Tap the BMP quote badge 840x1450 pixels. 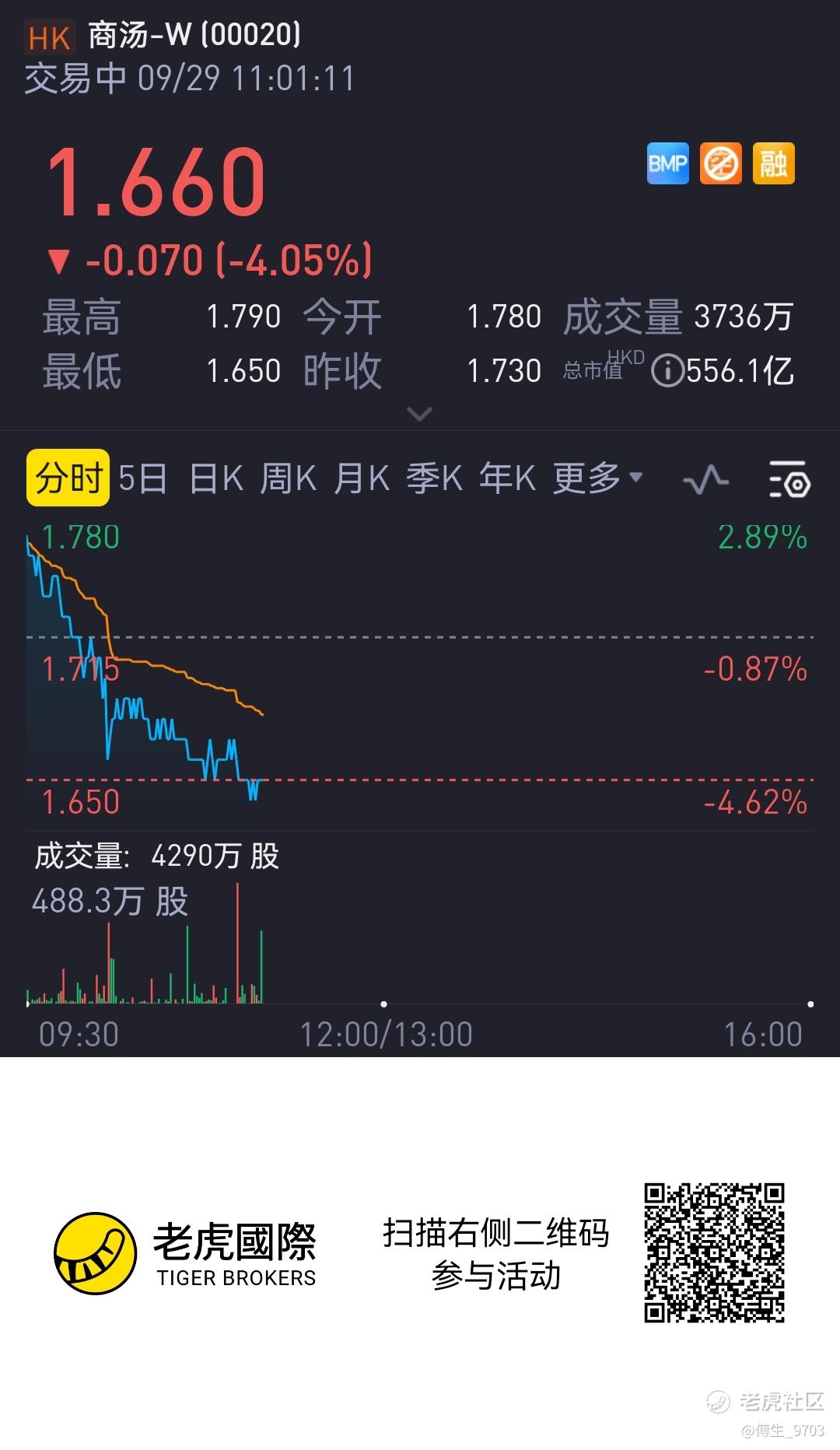coord(668,163)
